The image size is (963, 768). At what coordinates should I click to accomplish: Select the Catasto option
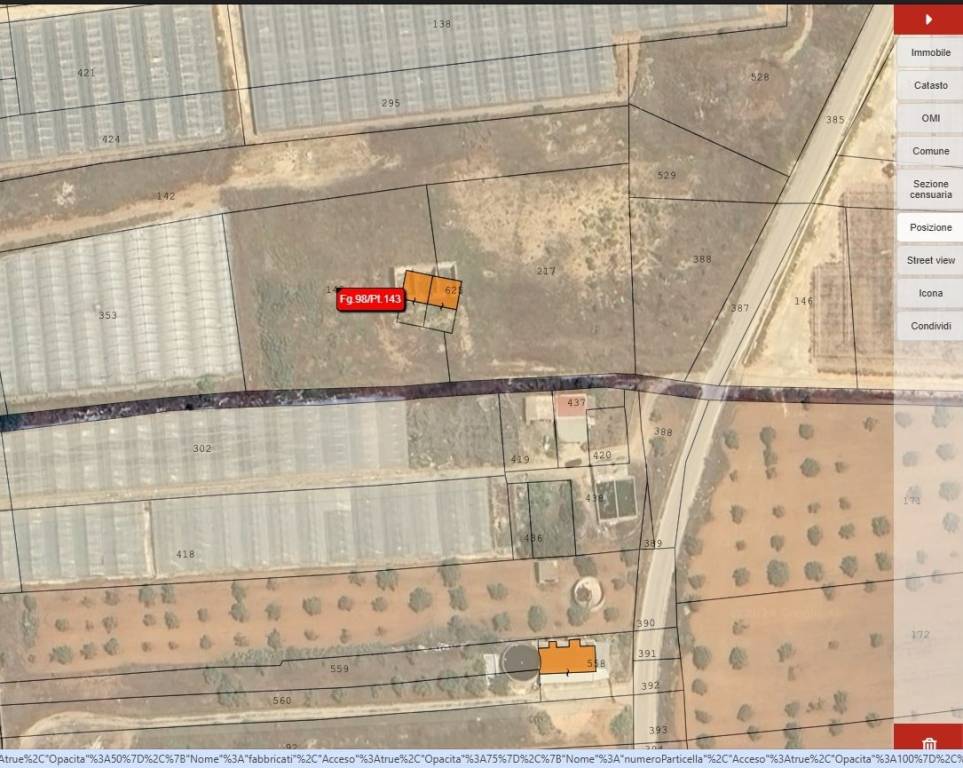[930, 85]
